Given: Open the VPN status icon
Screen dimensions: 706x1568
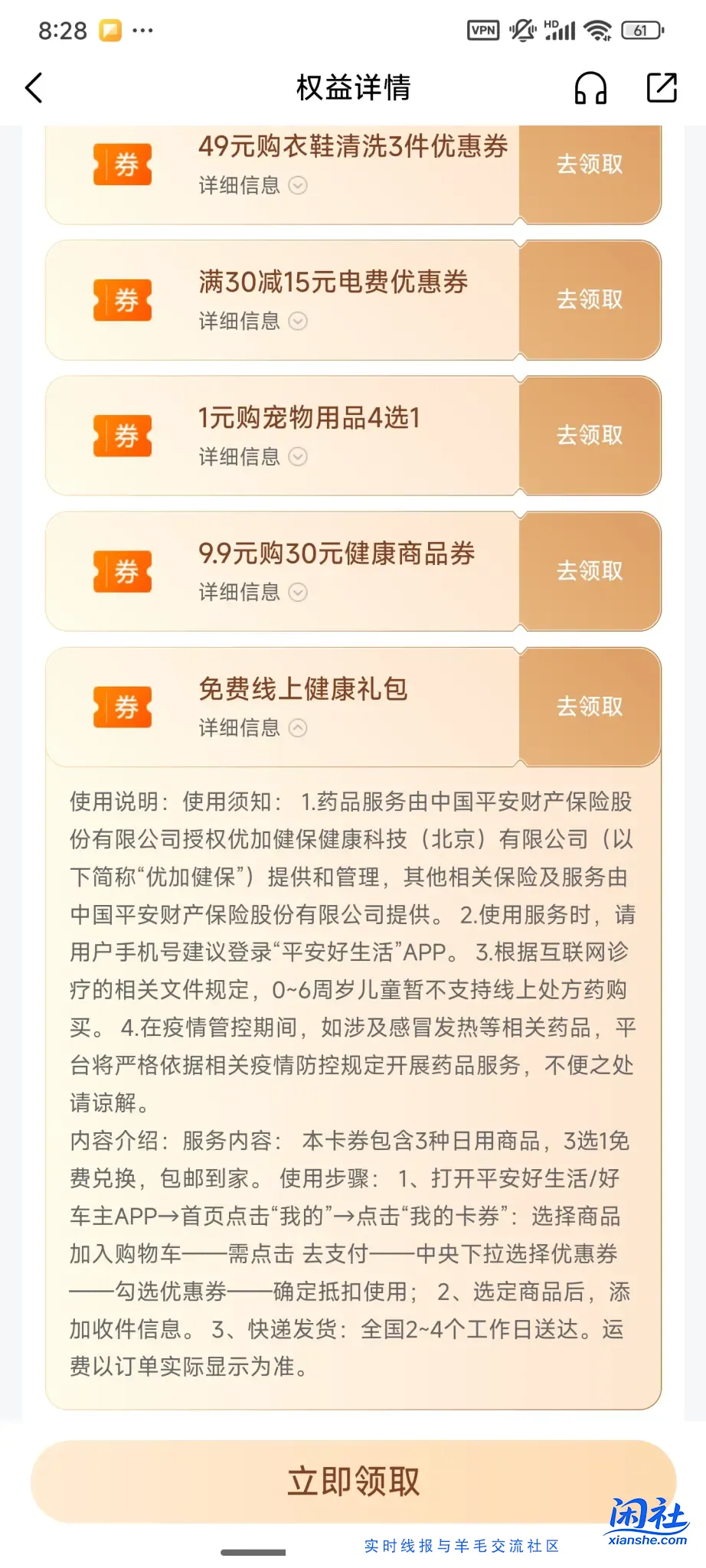Looking at the screenshot, I should pyautogui.click(x=482, y=29).
